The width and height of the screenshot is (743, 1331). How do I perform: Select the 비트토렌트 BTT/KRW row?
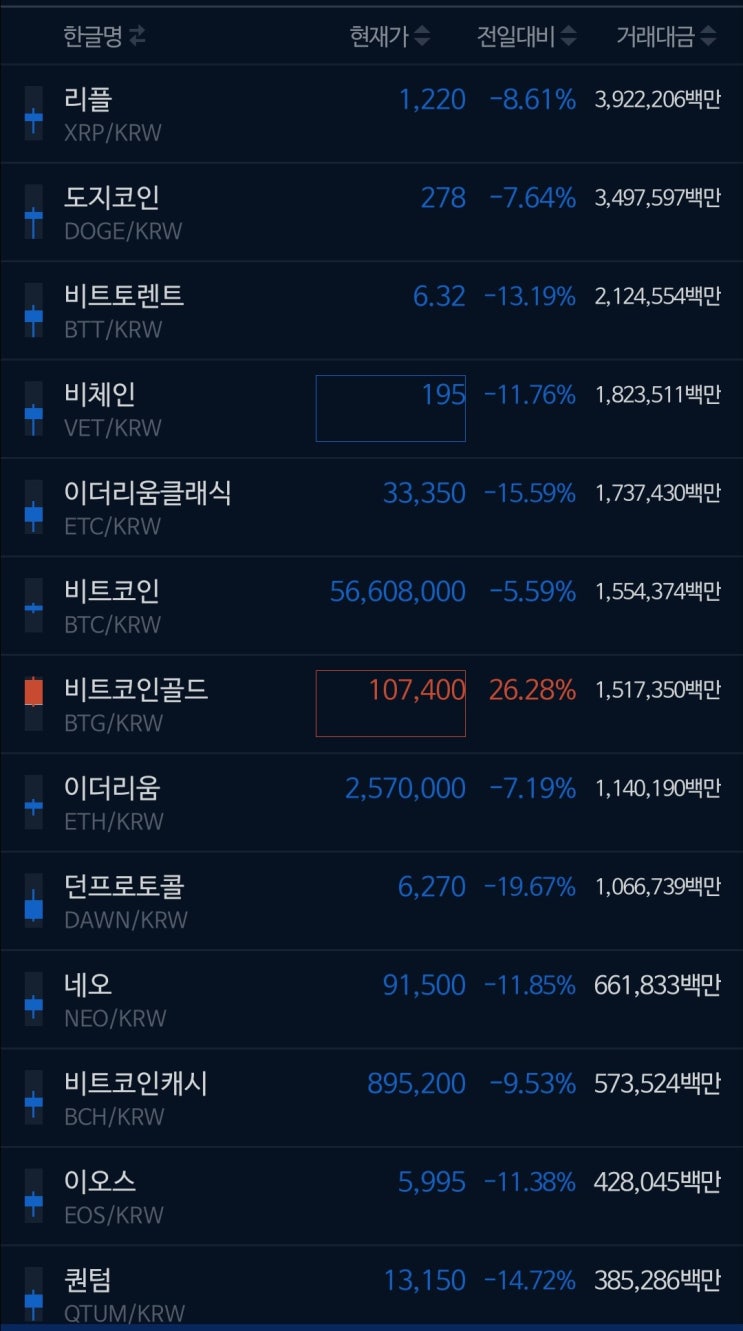click(371, 311)
